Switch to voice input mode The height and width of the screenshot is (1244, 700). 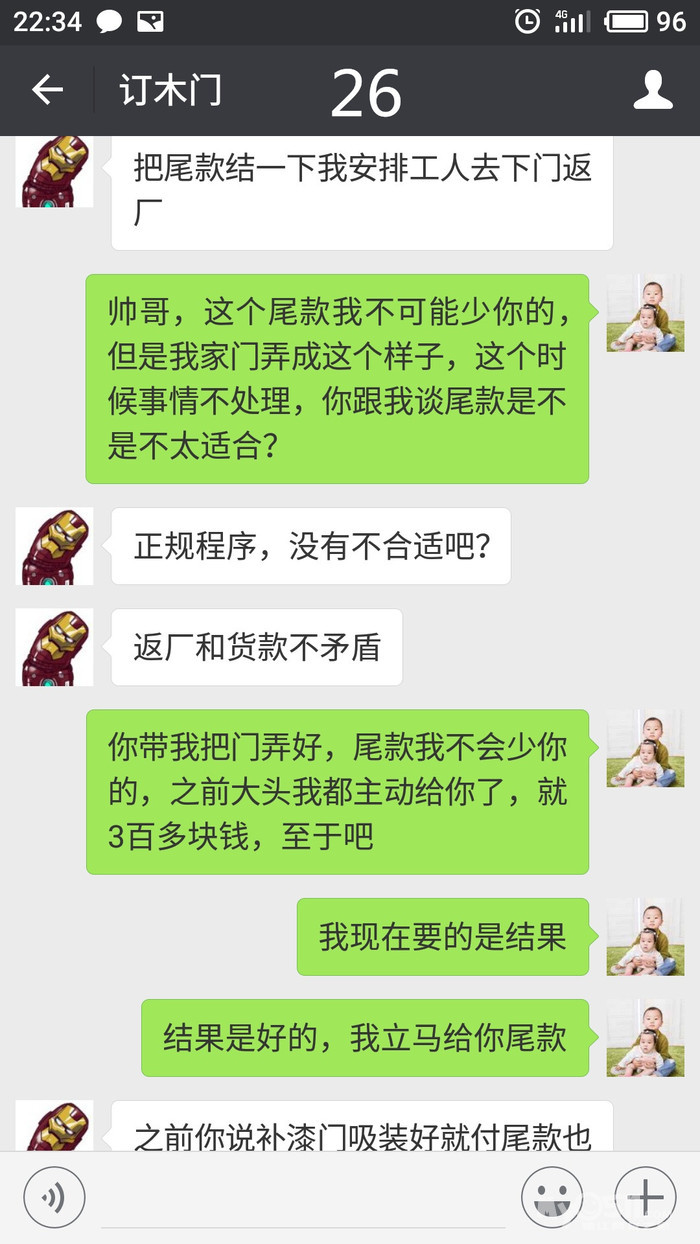54,1196
